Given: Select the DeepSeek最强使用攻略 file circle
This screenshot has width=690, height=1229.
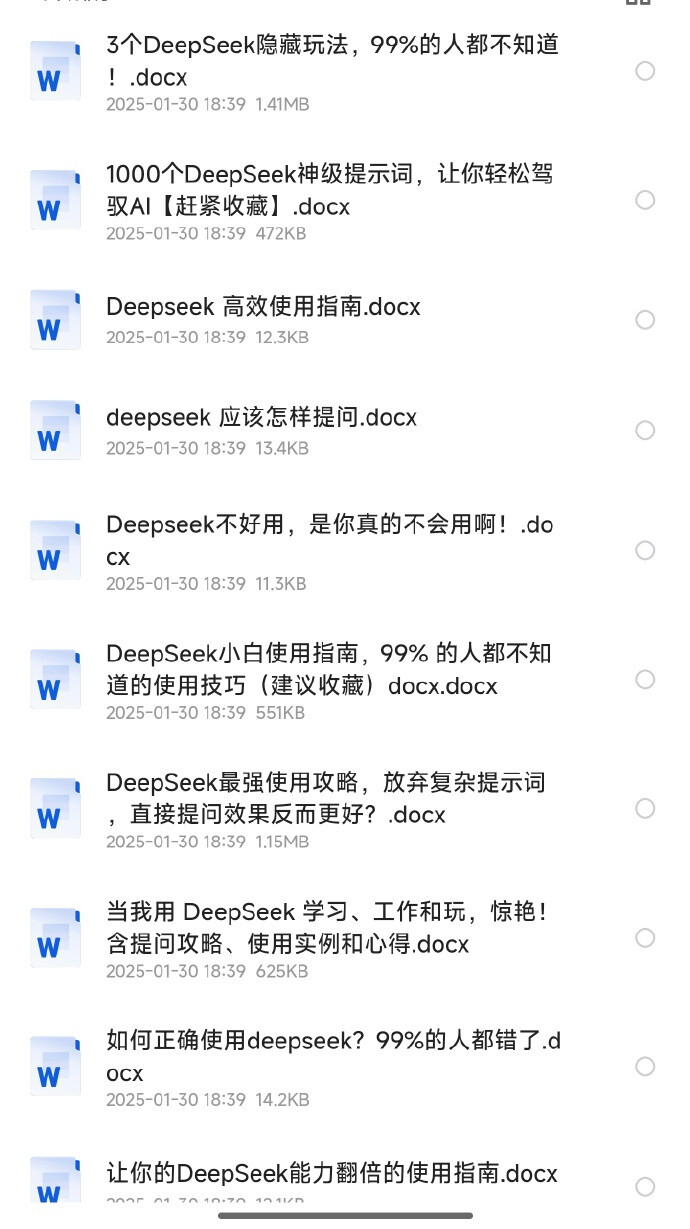Looking at the screenshot, I should 645,808.
